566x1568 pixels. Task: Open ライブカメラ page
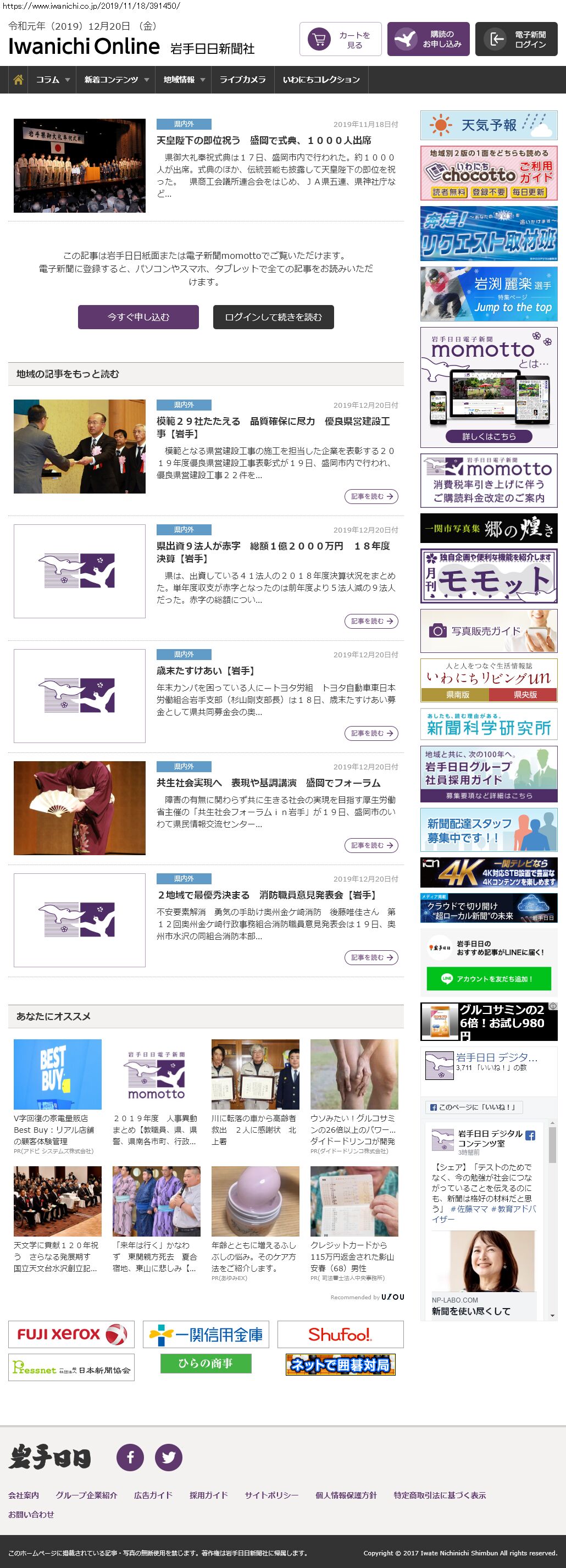pyautogui.click(x=242, y=80)
